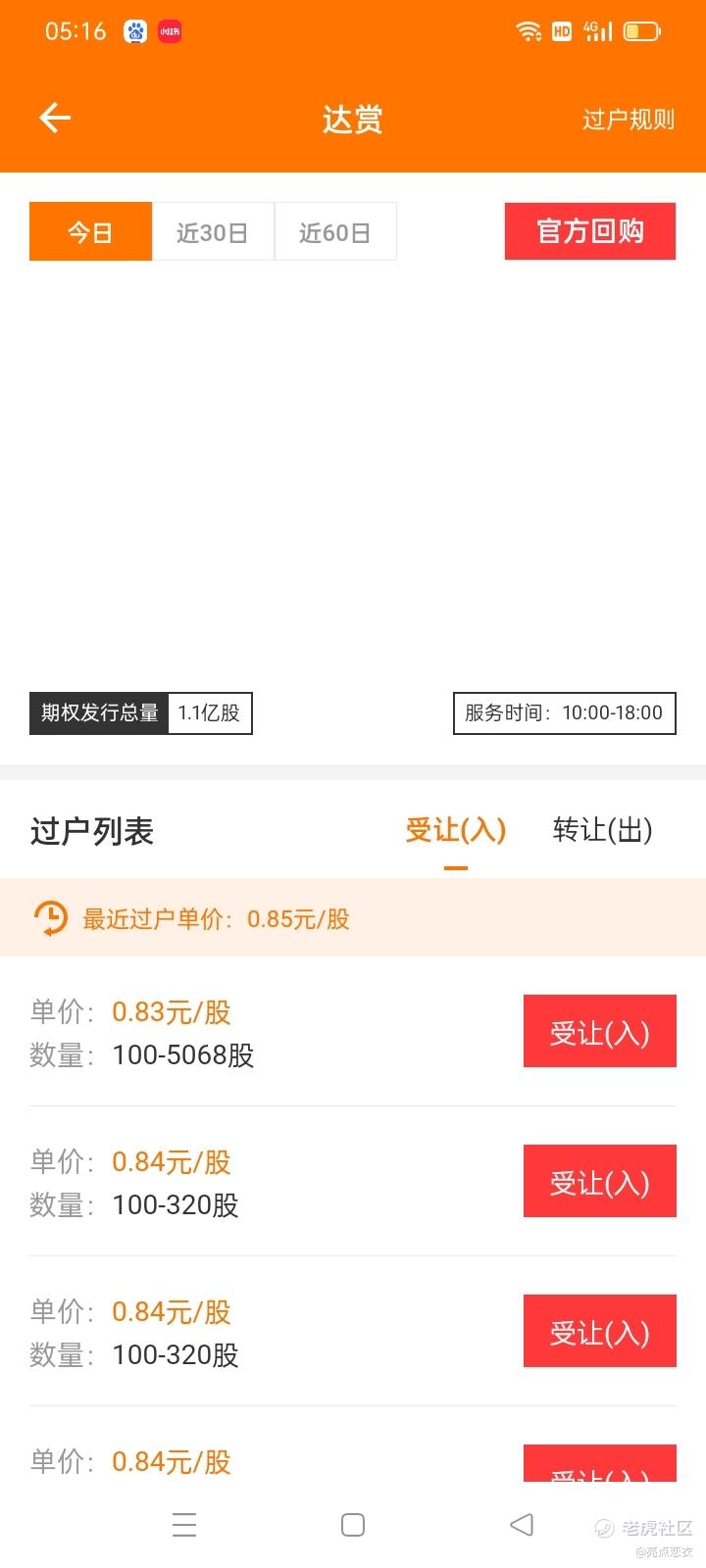
Task: Tap 受让(入) for the 0.83元/股 offer
Action: [x=600, y=1031]
